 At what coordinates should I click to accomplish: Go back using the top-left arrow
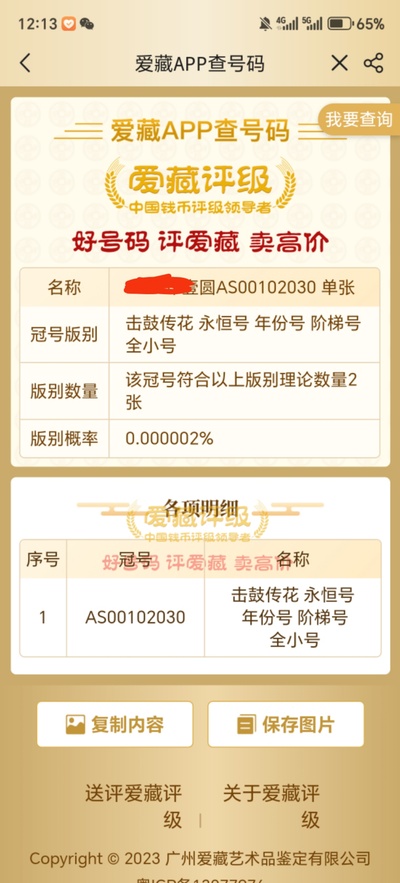[x=25, y=63]
